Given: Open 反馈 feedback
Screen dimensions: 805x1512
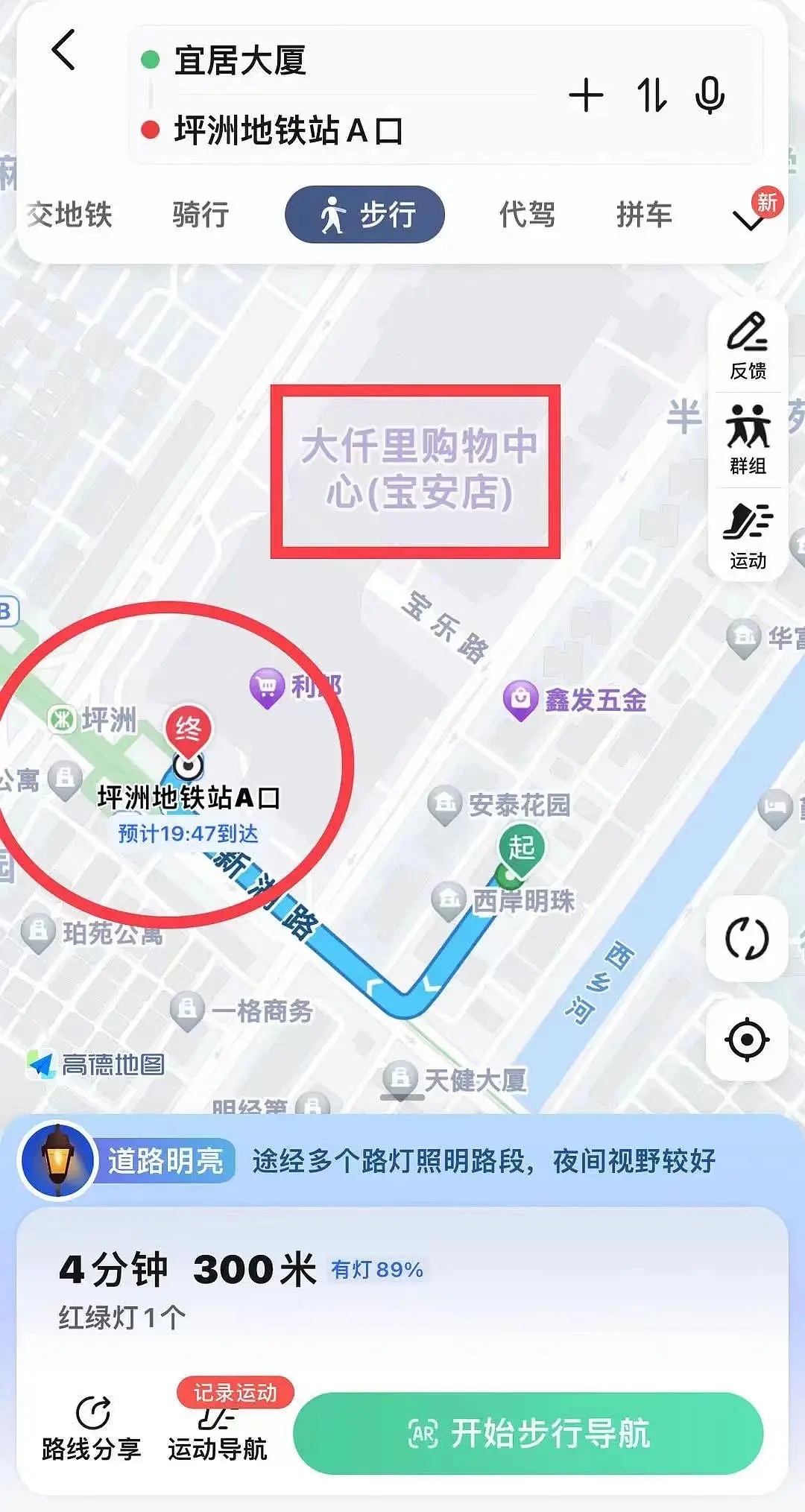Looking at the screenshot, I should pos(748,346).
